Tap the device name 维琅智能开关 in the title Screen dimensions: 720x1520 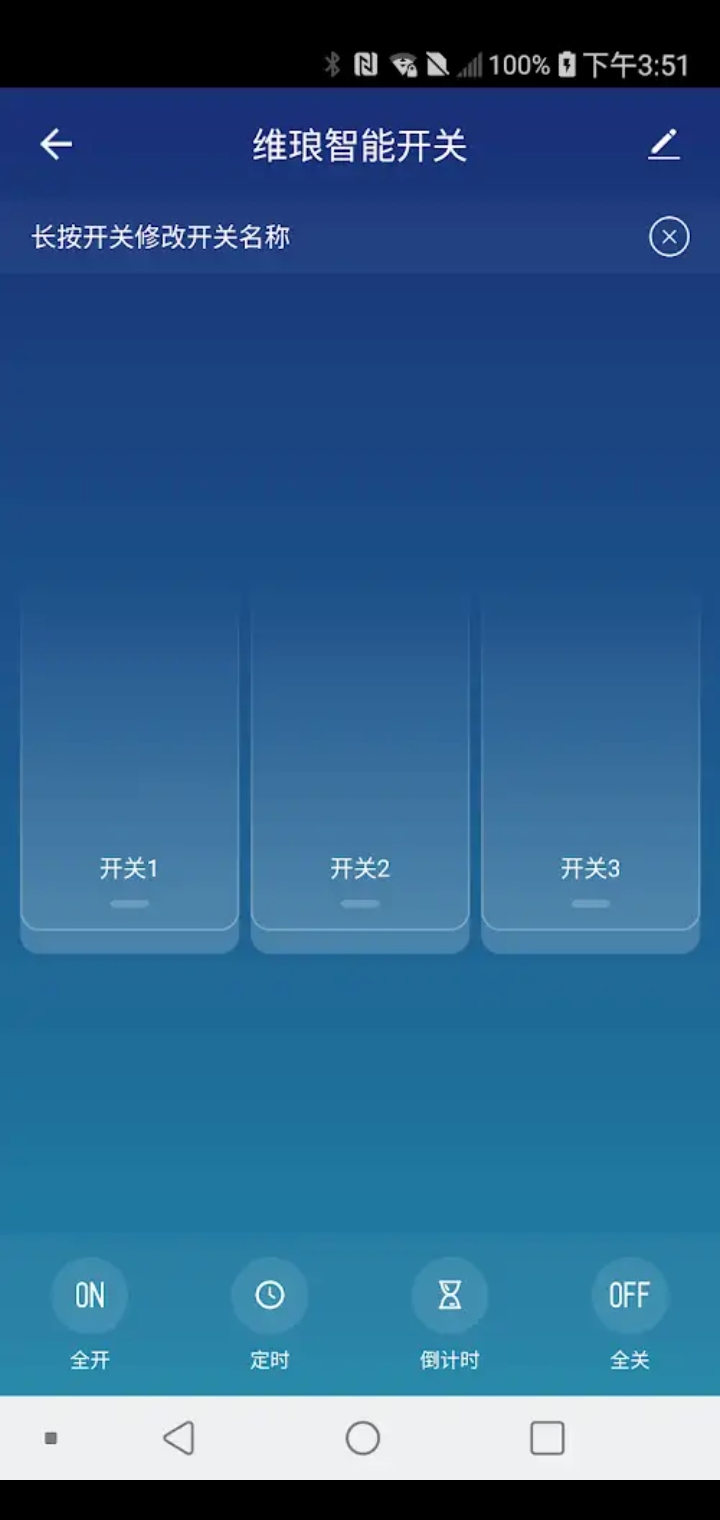(x=360, y=144)
